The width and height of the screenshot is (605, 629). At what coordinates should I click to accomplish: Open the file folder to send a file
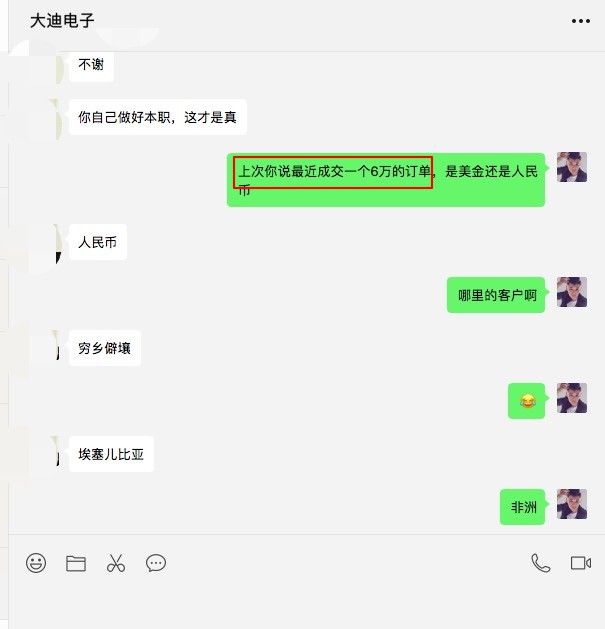click(x=76, y=563)
